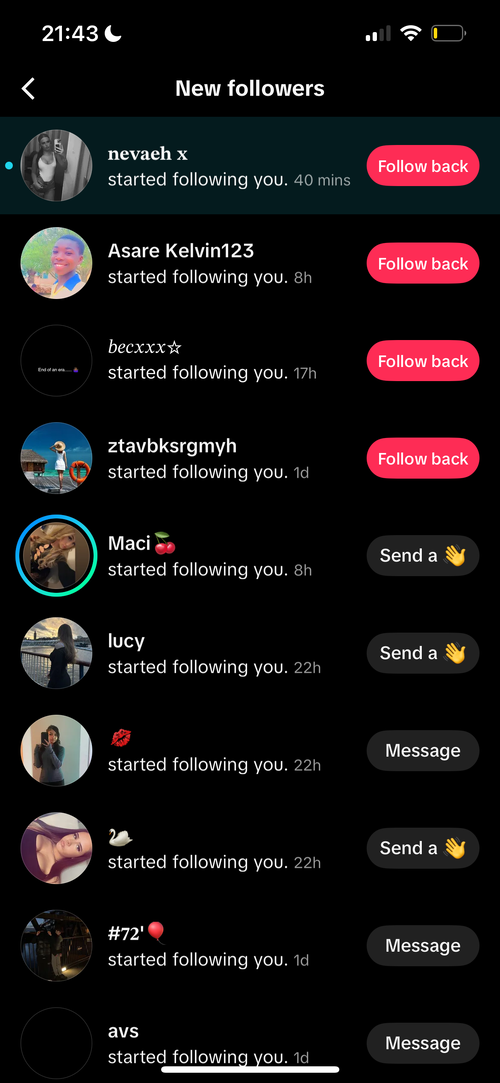500x1083 pixels.
Task: Open Maci's profile picture with story ring
Action: click(x=56, y=556)
